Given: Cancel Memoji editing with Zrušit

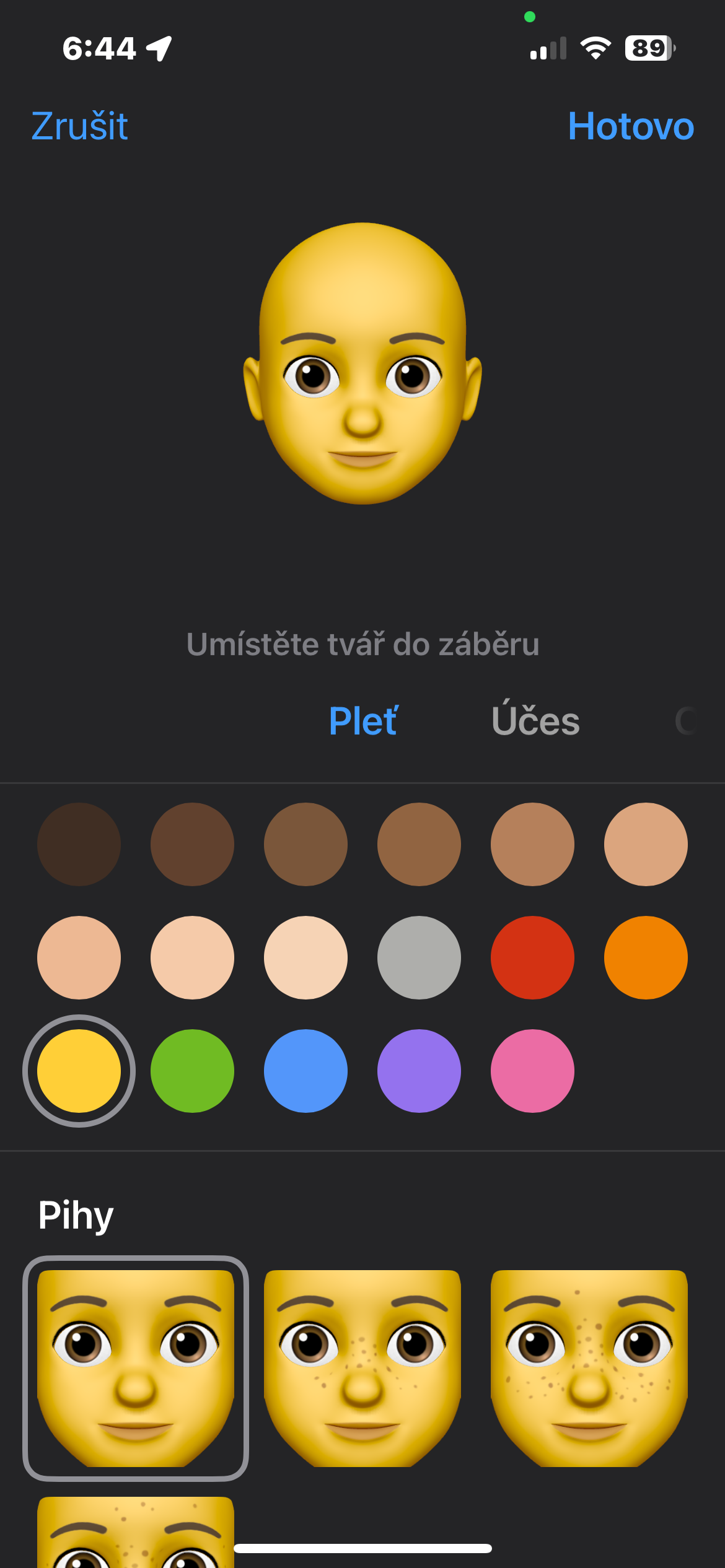Looking at the screenshot, I should pos(79,126).
